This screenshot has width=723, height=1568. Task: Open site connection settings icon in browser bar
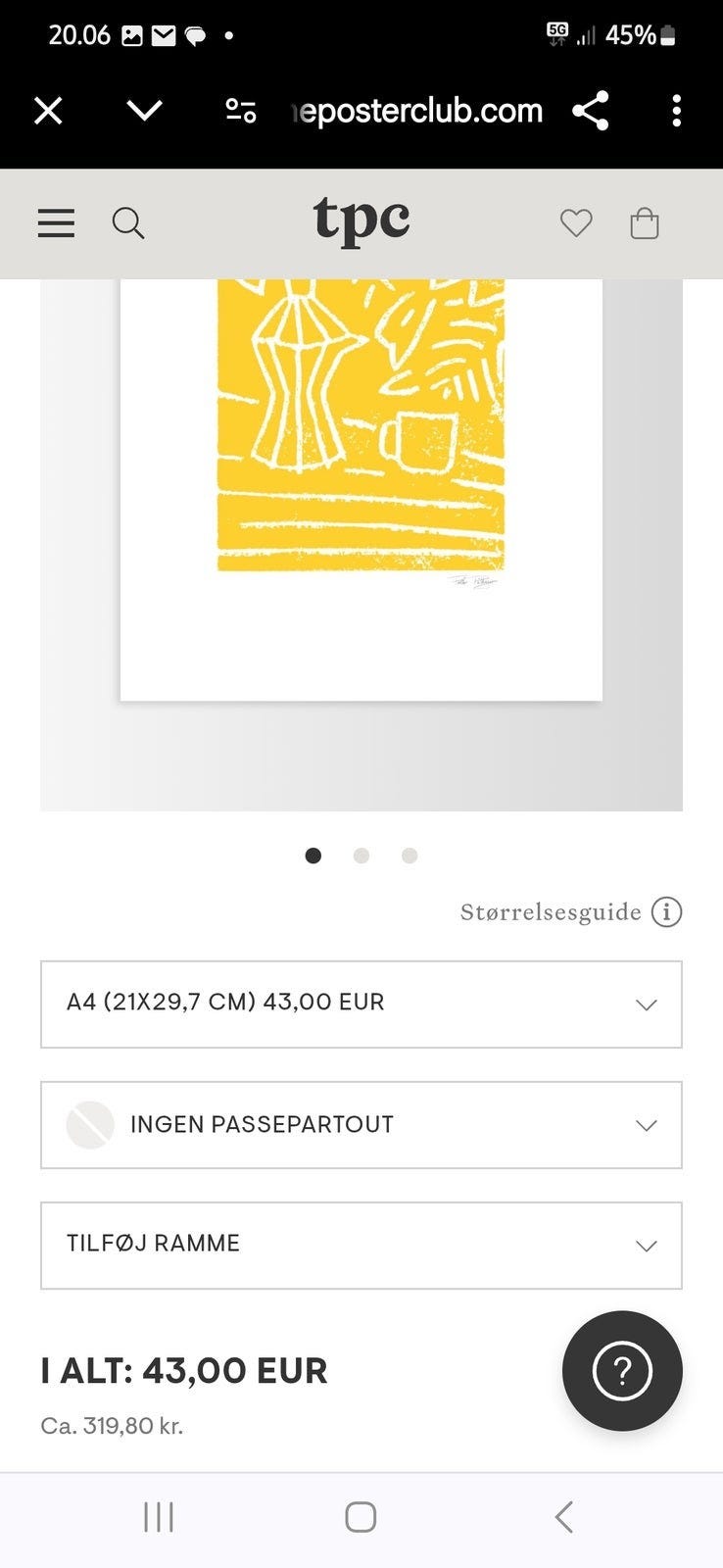(240, 111)
